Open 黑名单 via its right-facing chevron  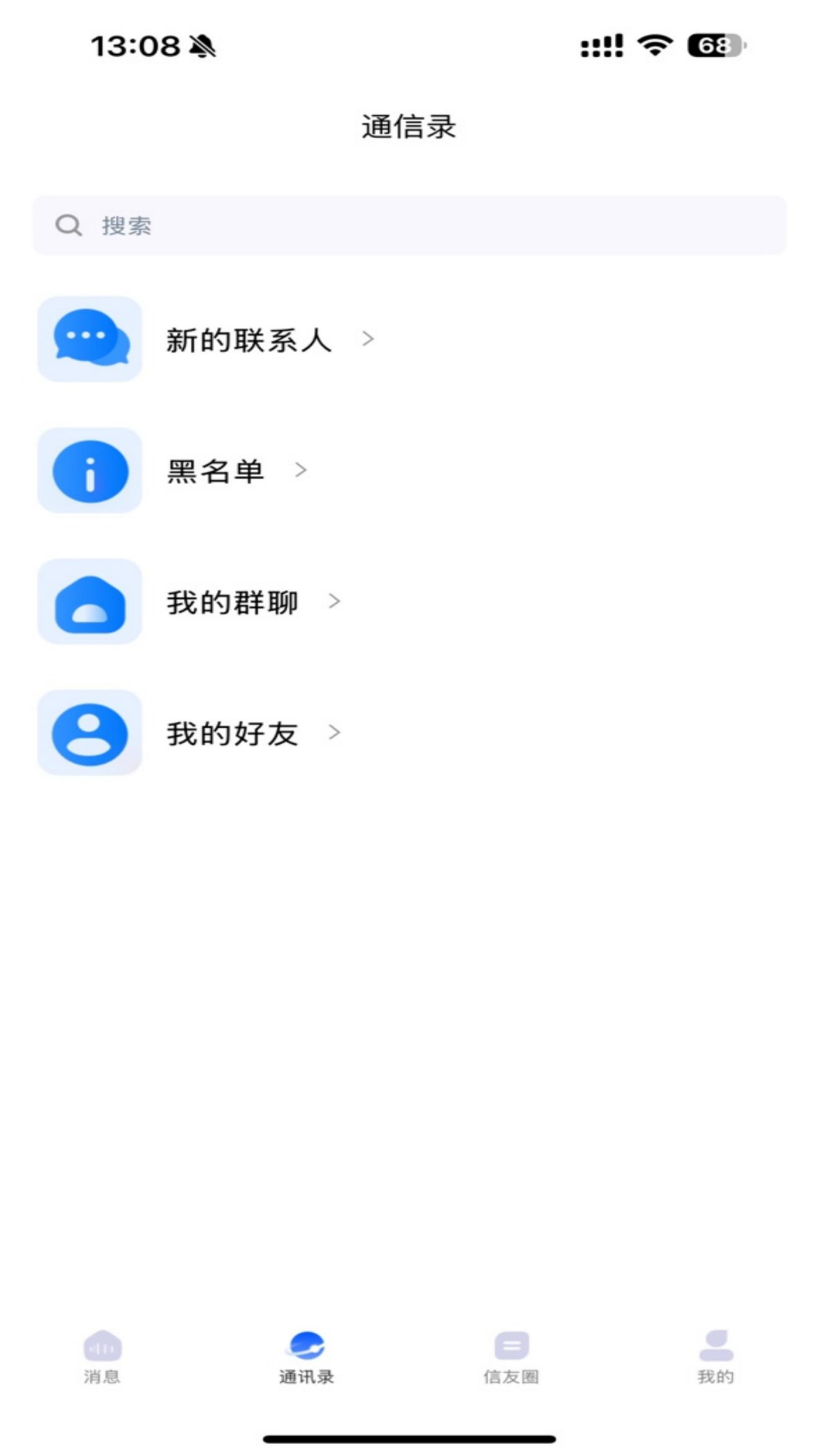301,471
